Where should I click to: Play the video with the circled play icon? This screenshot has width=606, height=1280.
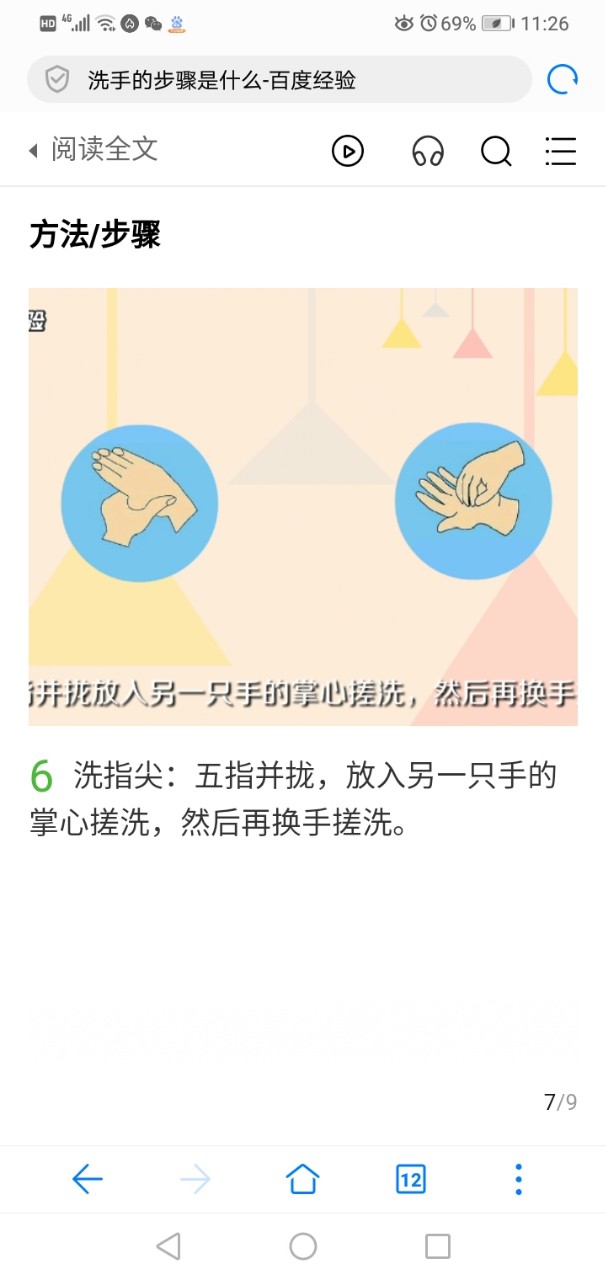point(347,151)
